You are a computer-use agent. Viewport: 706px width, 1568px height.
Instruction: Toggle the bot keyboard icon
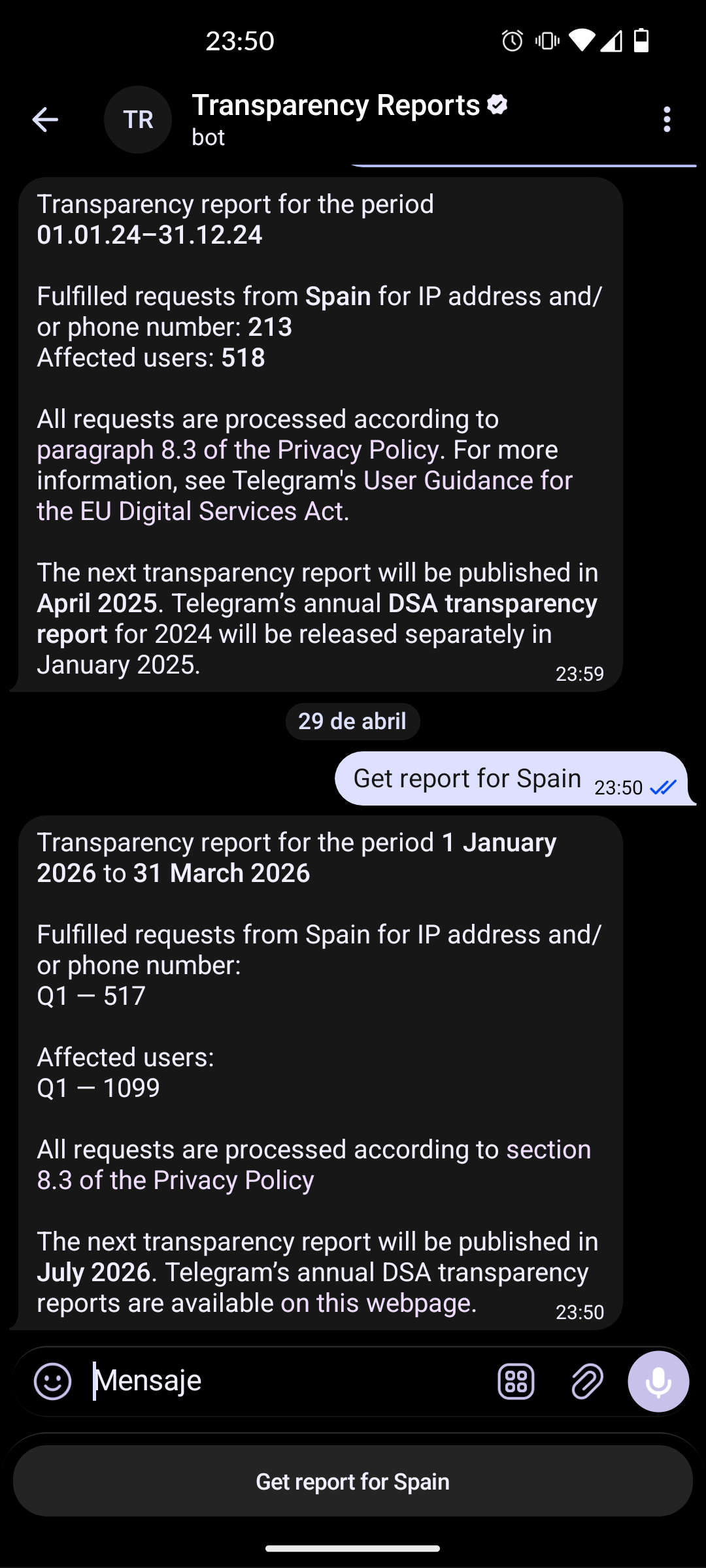click(x=516, y=1381)
